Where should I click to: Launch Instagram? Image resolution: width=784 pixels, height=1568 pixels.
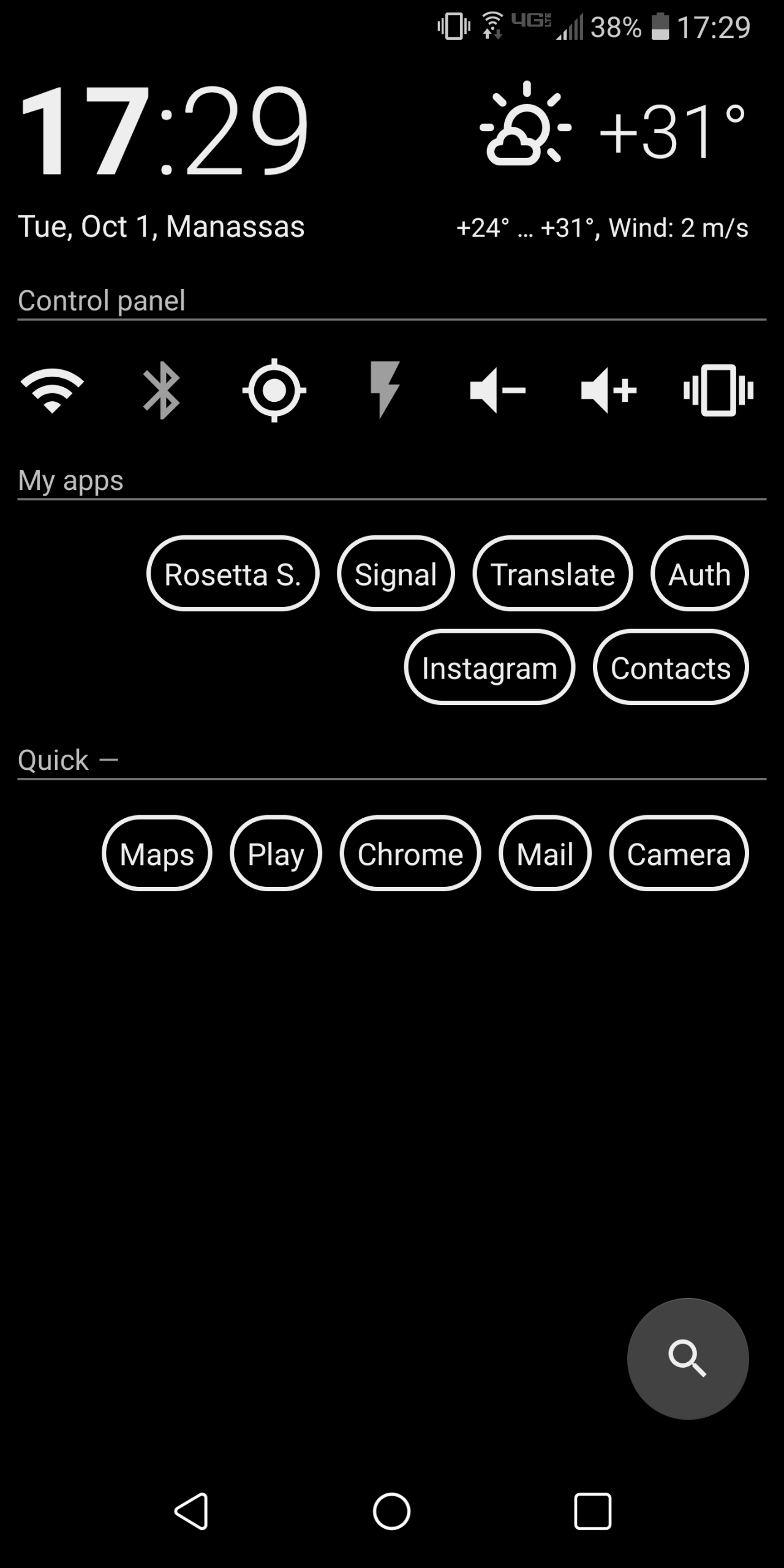pyautogui.click(x=489, y=668)
